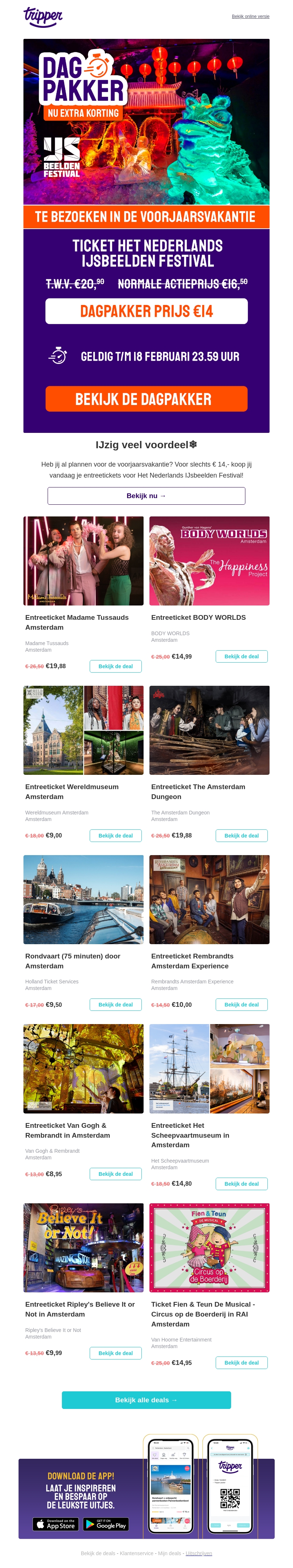
Task: Open the Van Gogh & Rembrandt deal button
Action: coord(115,1174)
